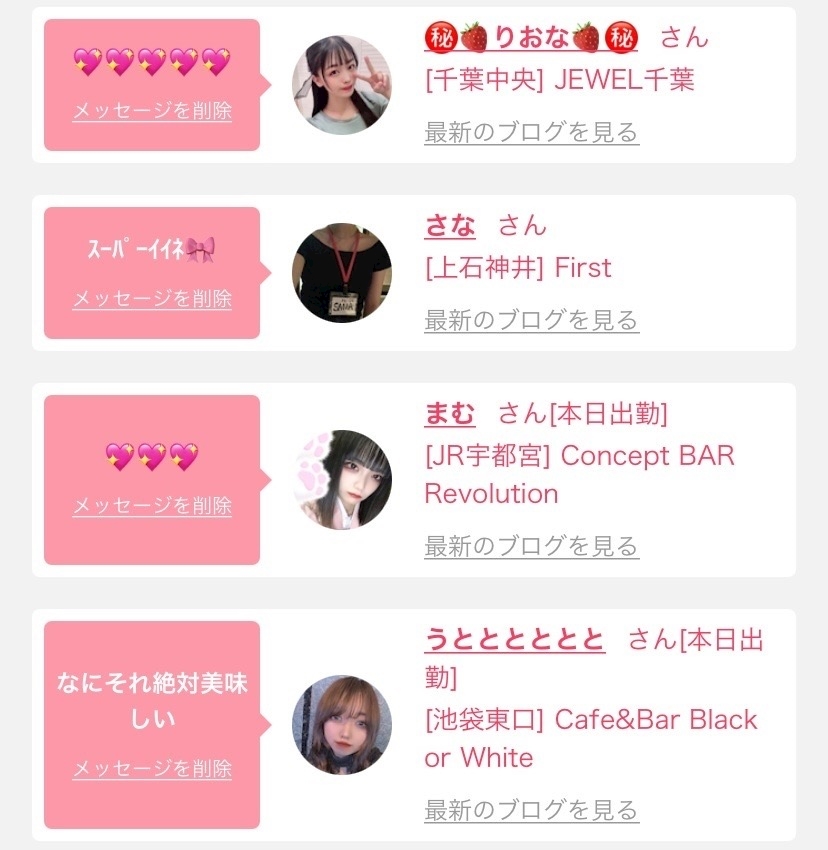Open まむ's profile photo

(342, 480)
